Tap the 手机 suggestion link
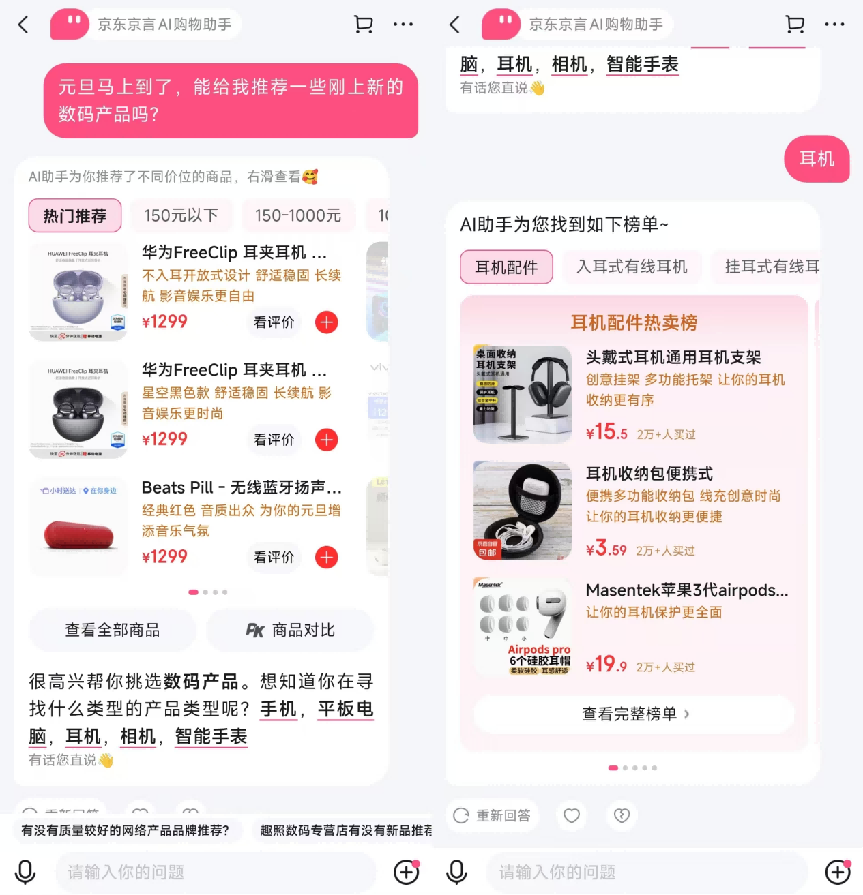Screen dimensions: 863x895 point(279,709)
